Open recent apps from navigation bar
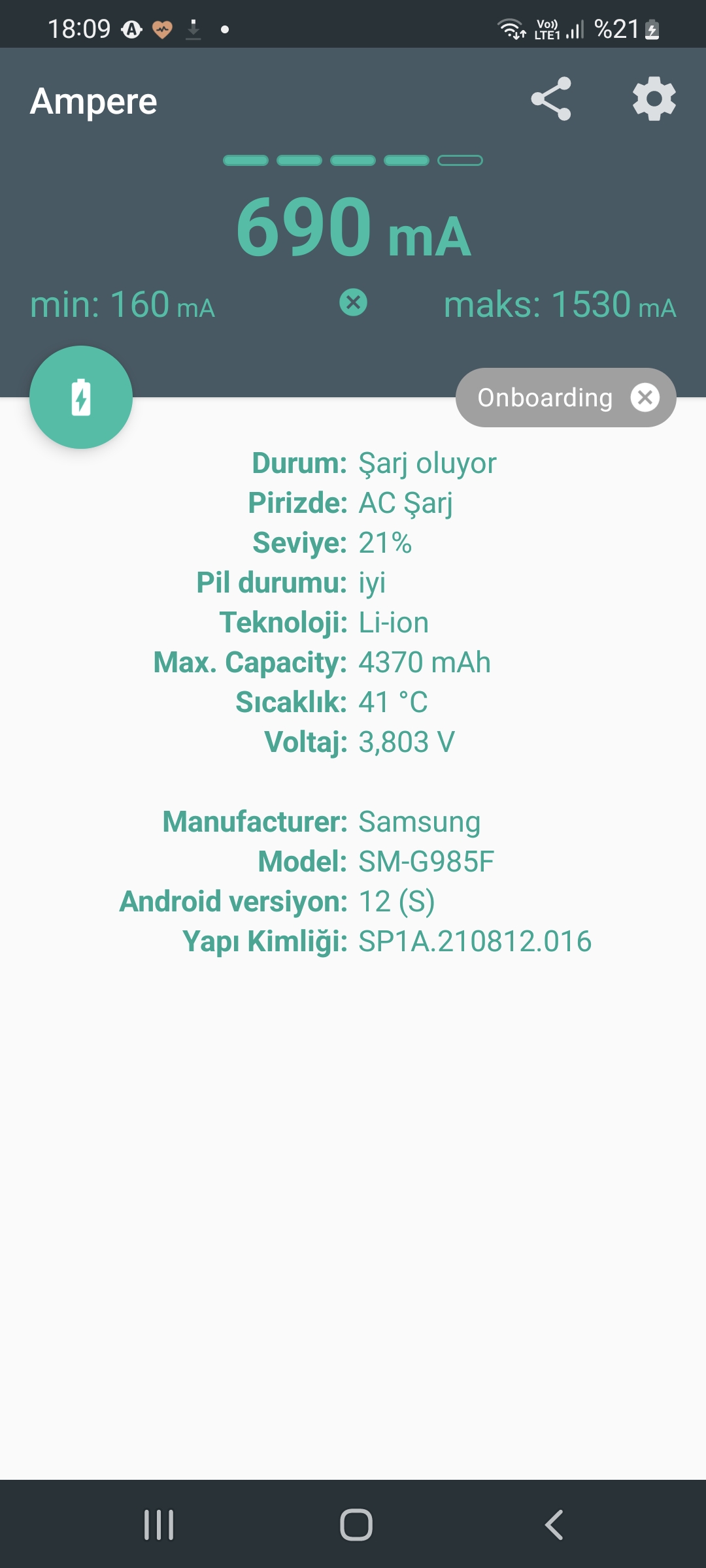This screenshot has height=1568, width=706. pyautogui.click(x=159, y=1525)
